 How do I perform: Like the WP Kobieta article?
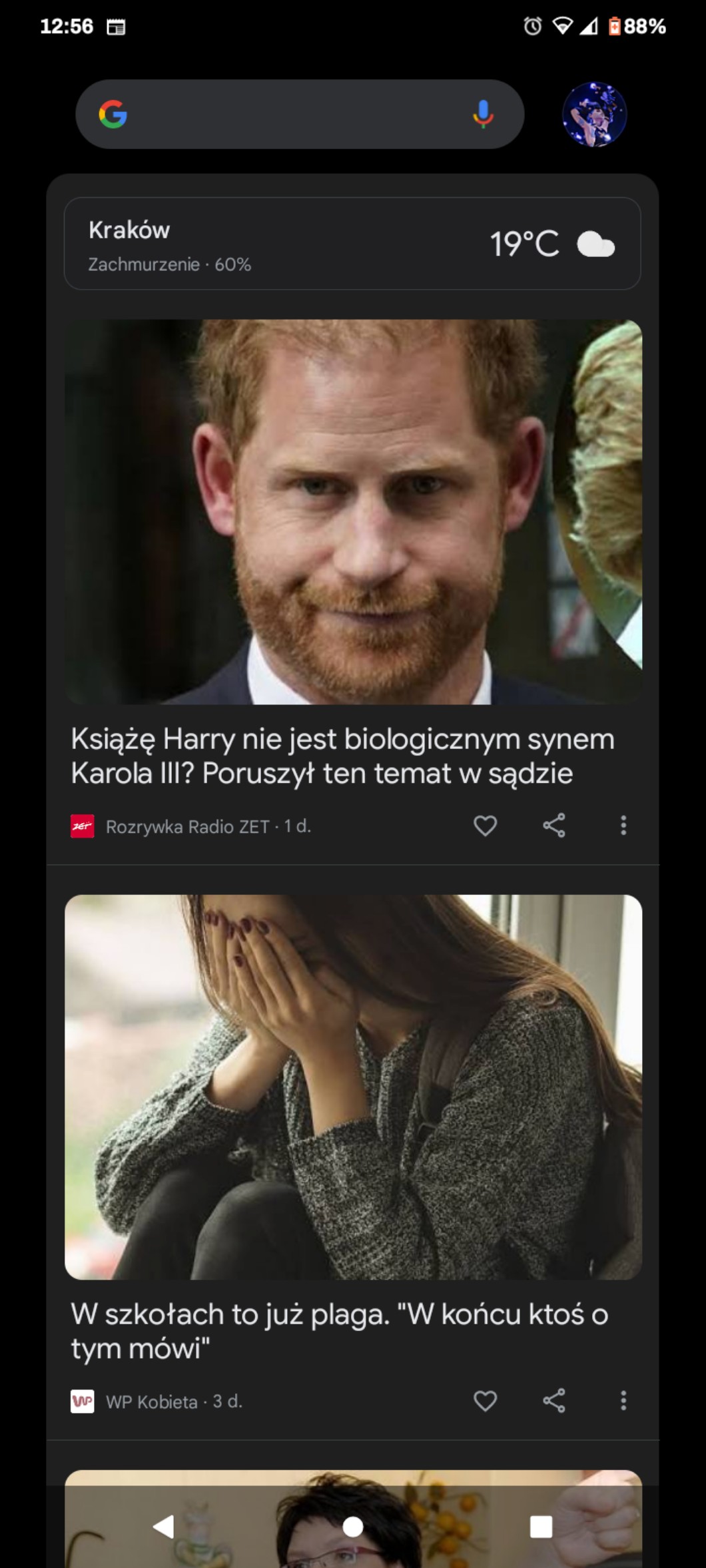tap(485, 1401)
